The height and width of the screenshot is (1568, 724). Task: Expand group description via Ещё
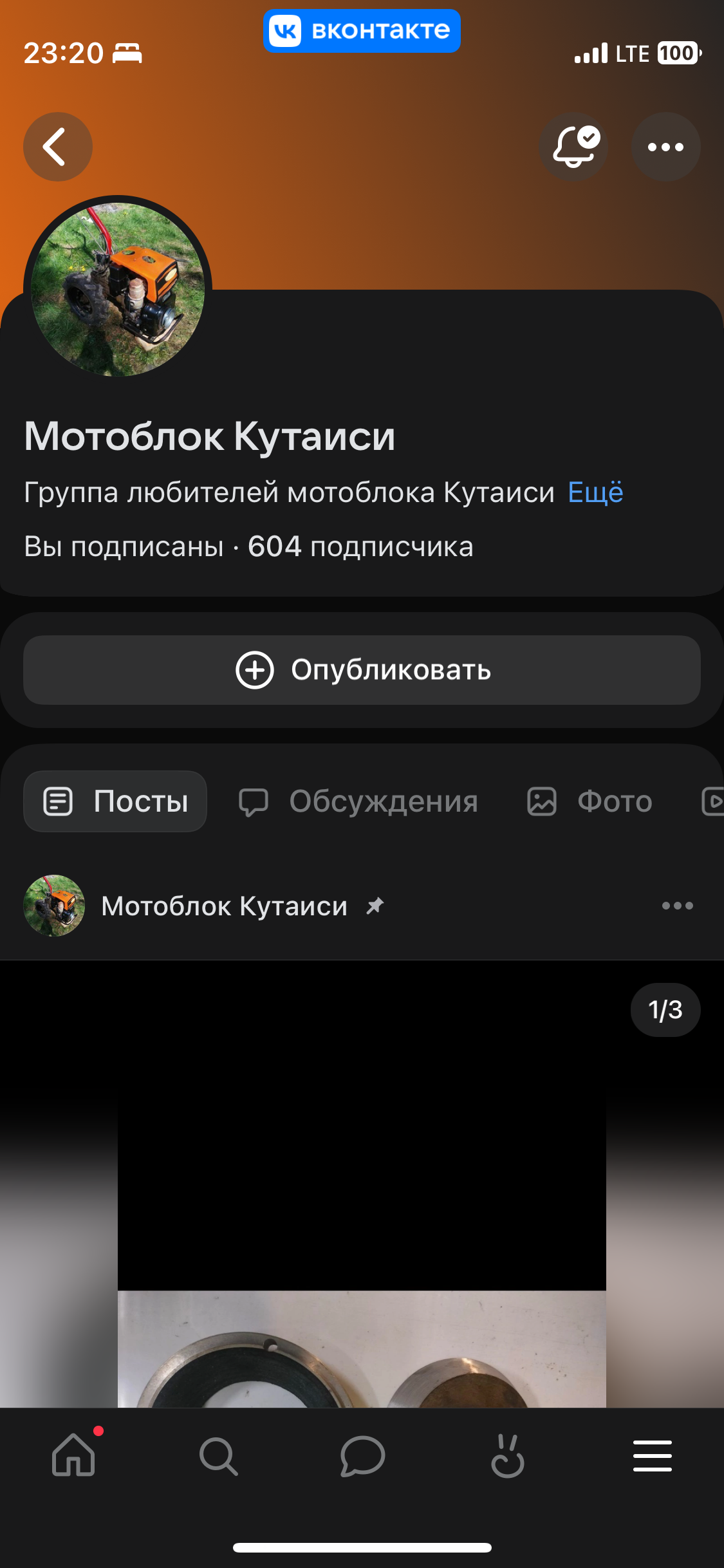(595, 492)
